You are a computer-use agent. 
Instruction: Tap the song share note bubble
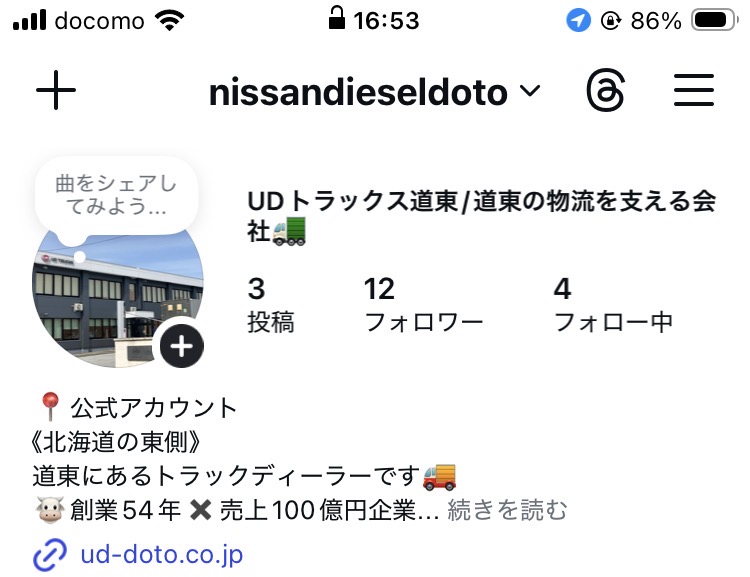point(115,196)
